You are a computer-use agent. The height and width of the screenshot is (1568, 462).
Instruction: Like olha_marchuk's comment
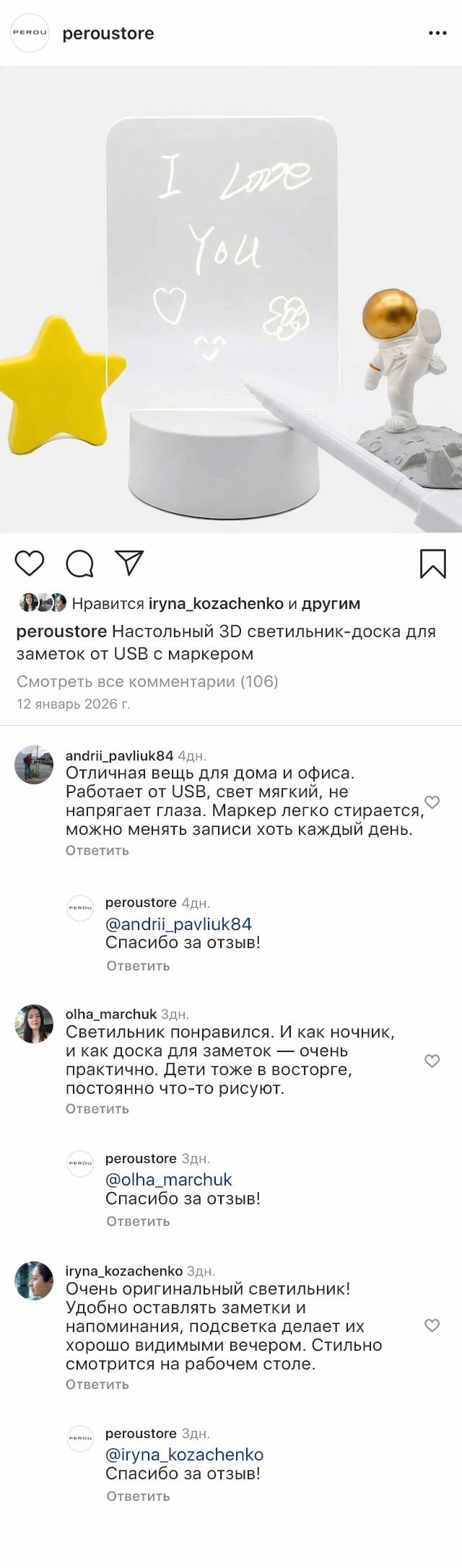[432, 1061]
